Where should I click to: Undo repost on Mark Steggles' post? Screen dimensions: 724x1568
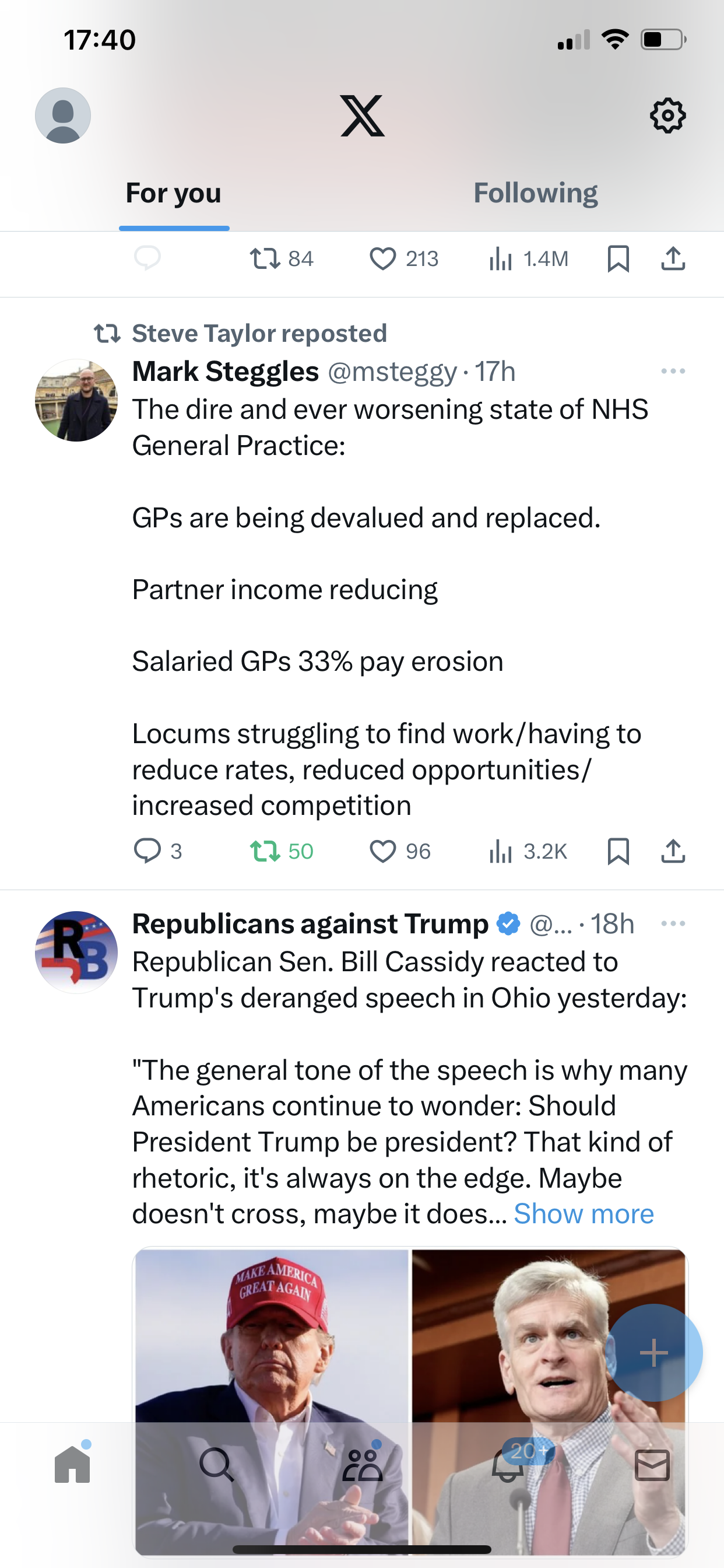click(281, 850)
